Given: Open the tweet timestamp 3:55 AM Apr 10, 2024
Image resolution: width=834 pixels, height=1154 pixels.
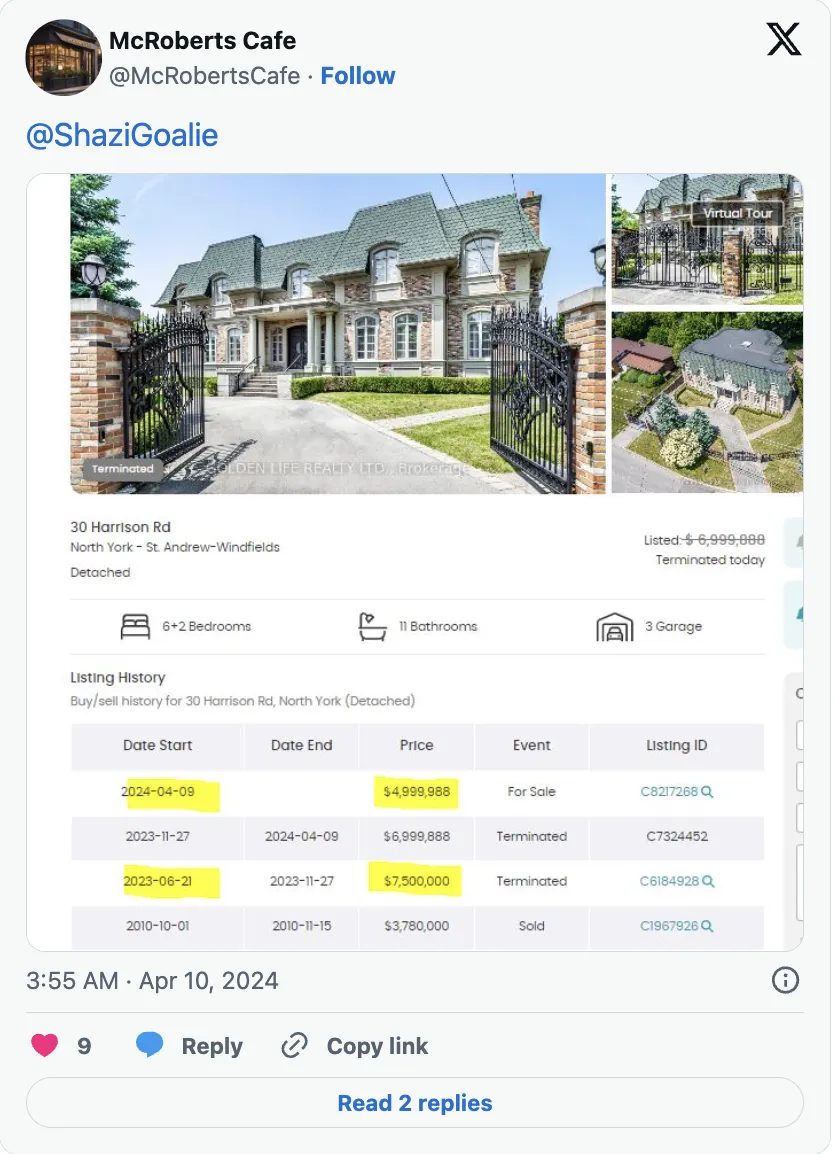Looking at the screenshot, I should click(152, 980).
